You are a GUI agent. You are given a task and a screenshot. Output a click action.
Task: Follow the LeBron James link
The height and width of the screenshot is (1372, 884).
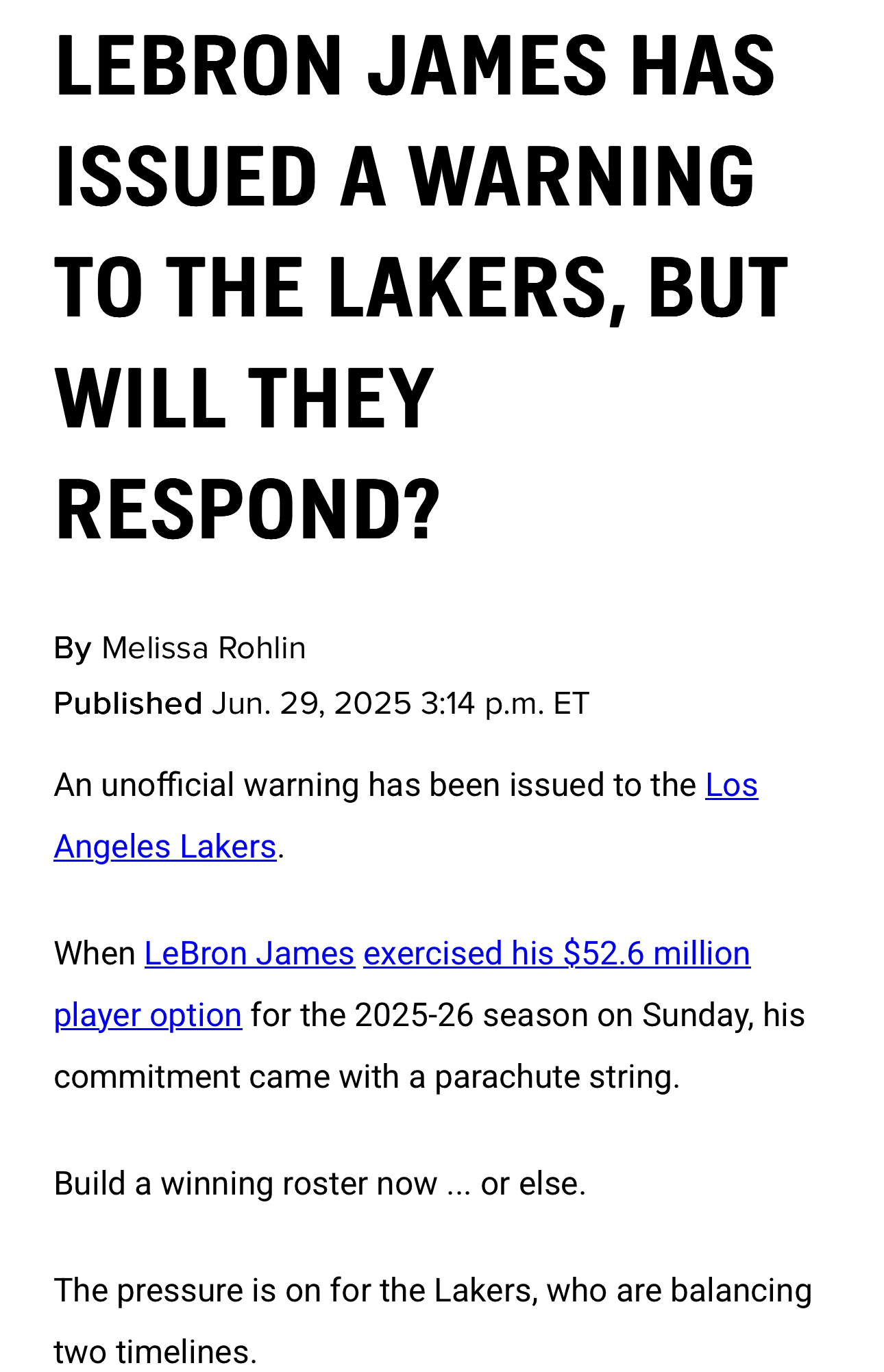click(x=249, y=953)
